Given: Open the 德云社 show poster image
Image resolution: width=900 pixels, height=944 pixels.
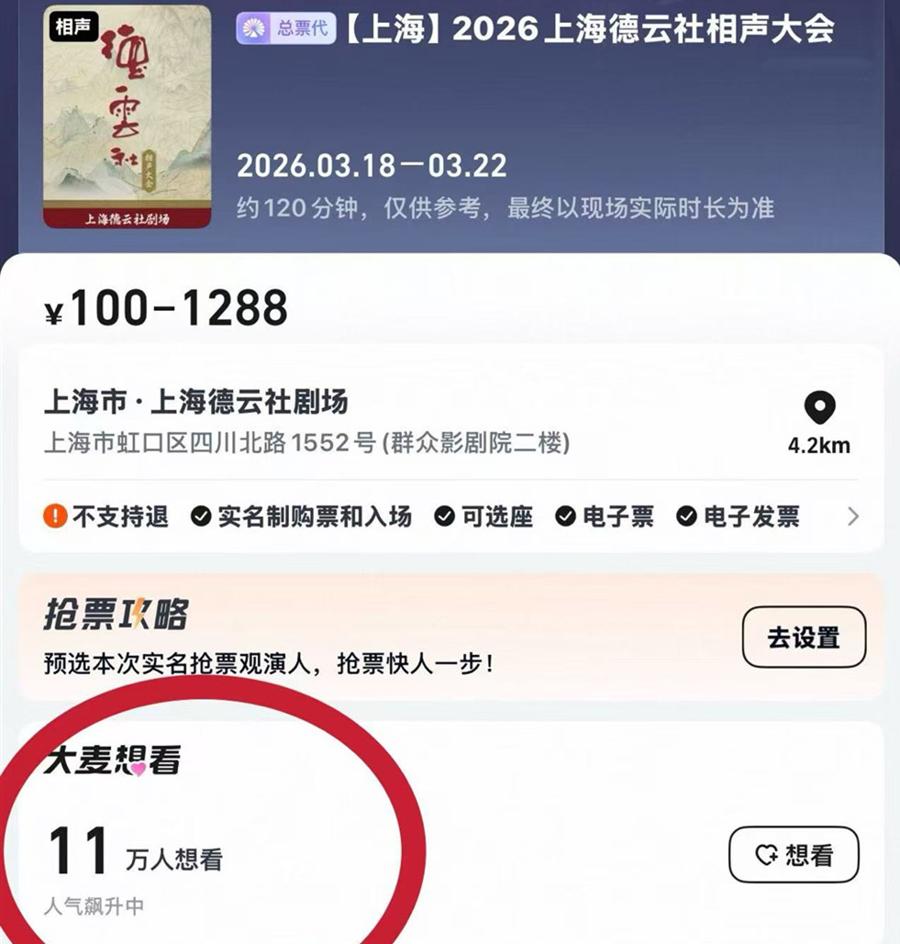Looking at the screenshot, I should pos(127,116).
